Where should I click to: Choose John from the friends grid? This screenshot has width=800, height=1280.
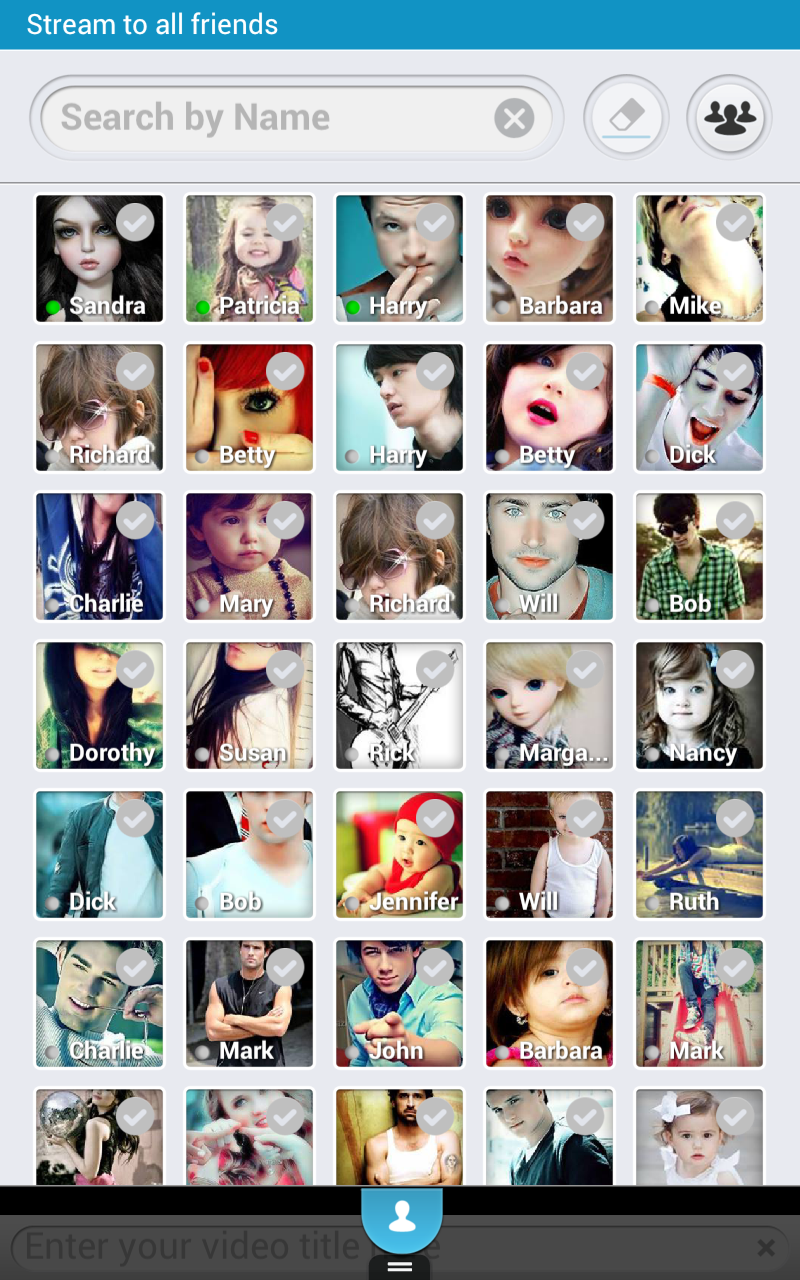coord(399,1003)
